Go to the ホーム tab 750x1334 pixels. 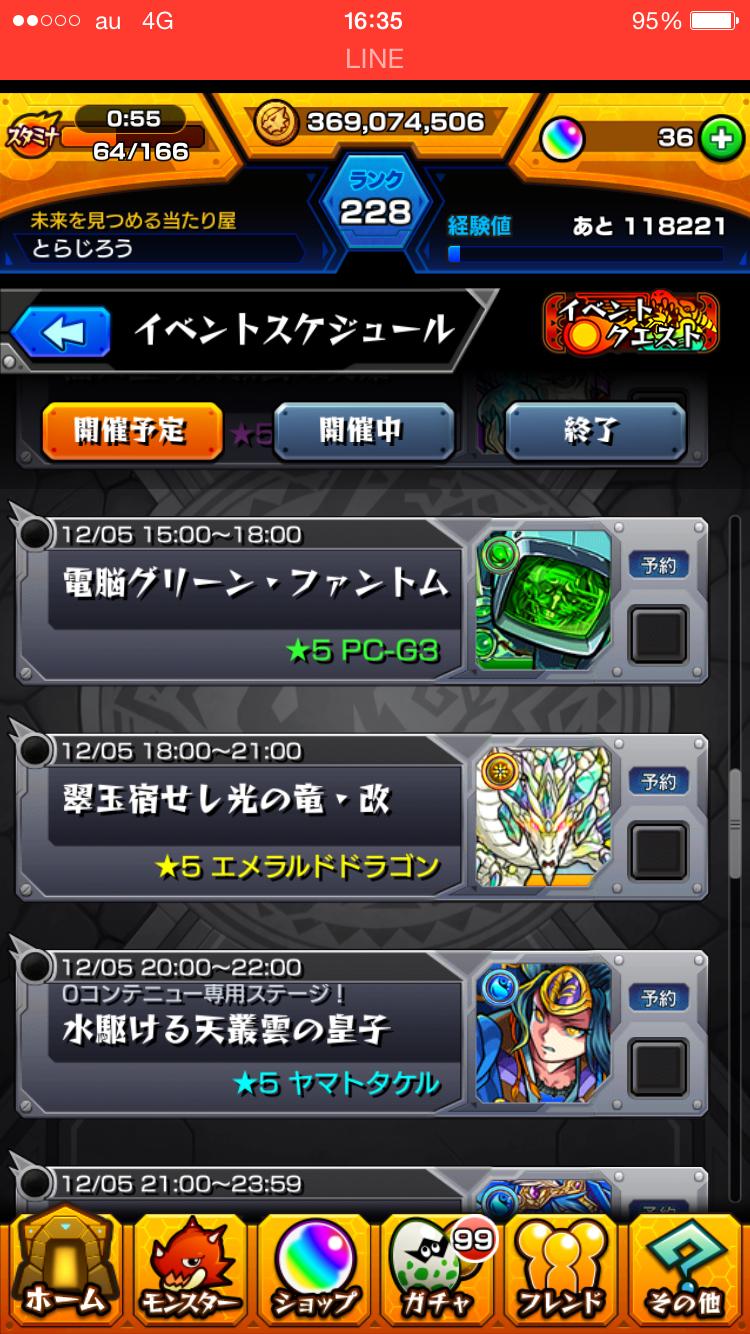coord(65,1270)
